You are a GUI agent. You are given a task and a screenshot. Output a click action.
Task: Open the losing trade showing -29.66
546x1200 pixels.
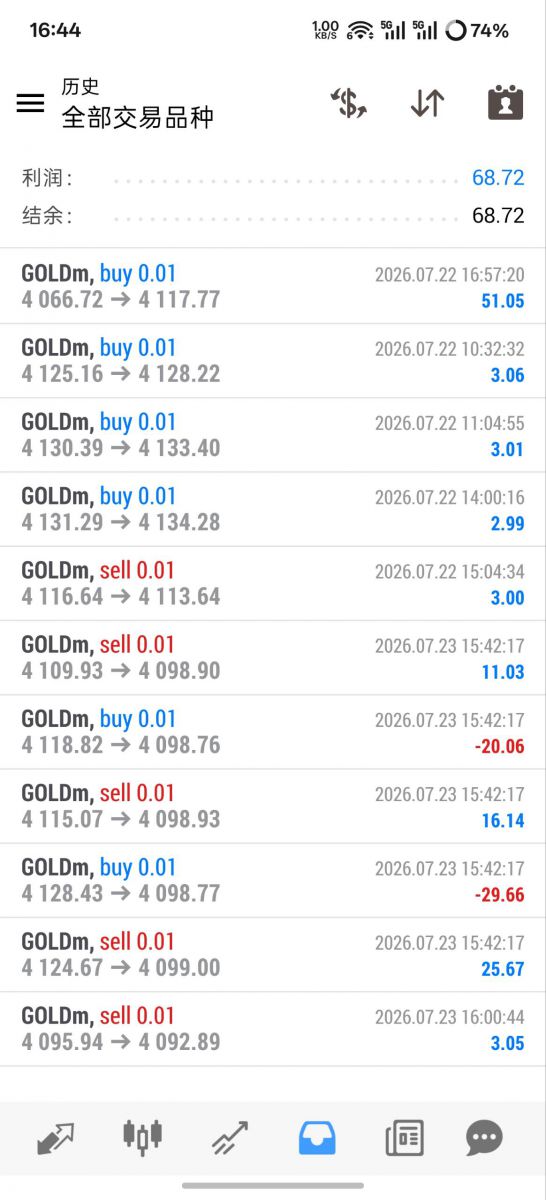point(273,880)
